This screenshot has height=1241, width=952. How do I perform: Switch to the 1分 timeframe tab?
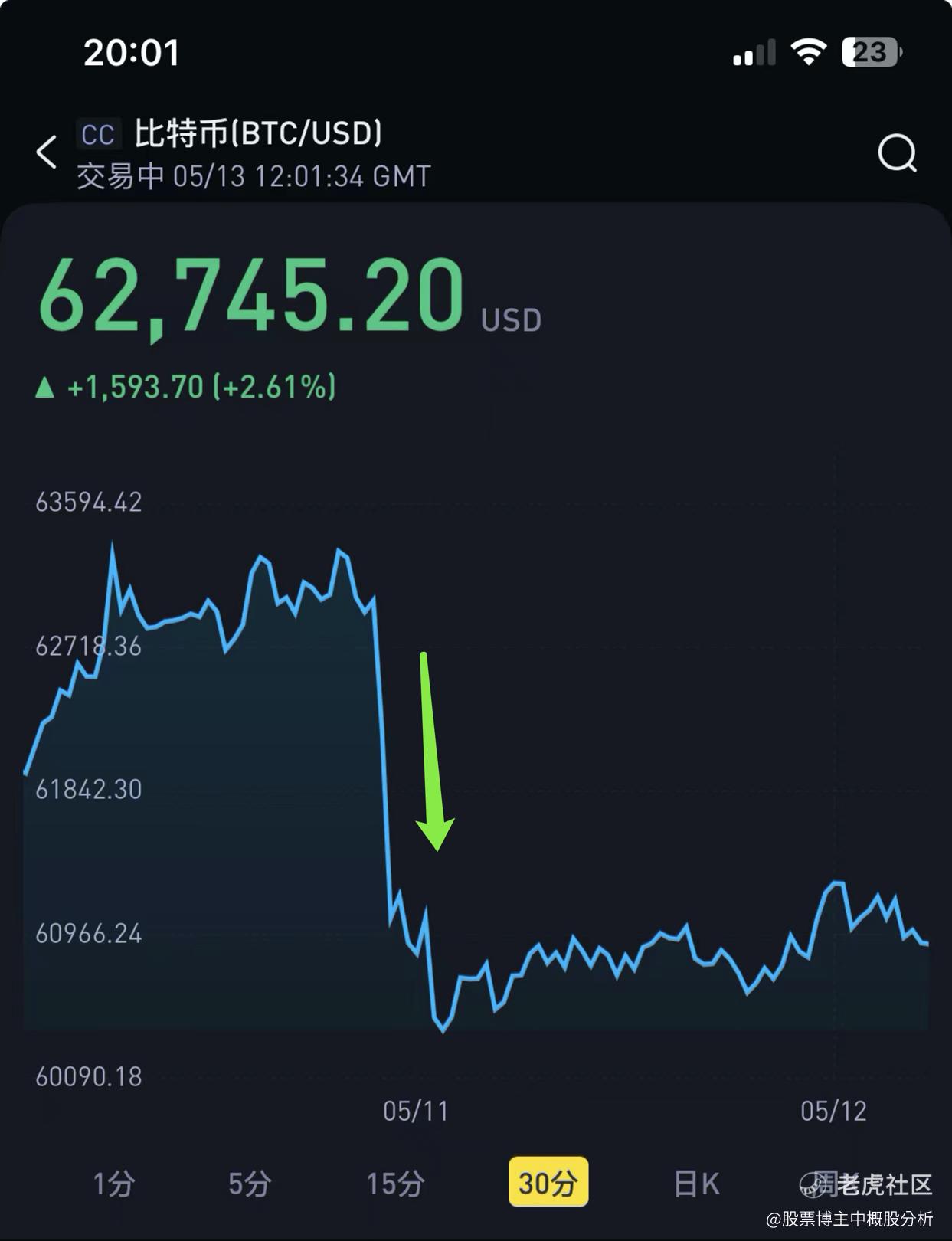click(112, 1184)
